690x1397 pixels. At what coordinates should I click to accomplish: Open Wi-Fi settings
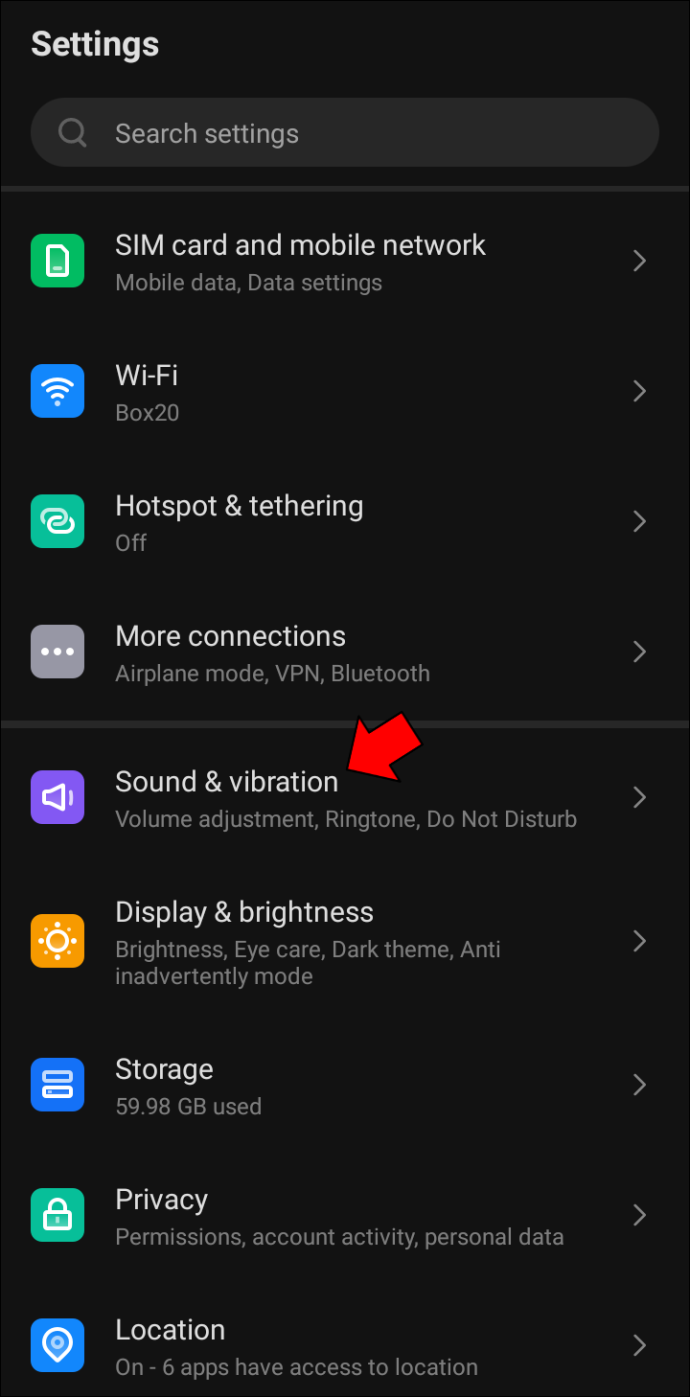pos(300,392)
